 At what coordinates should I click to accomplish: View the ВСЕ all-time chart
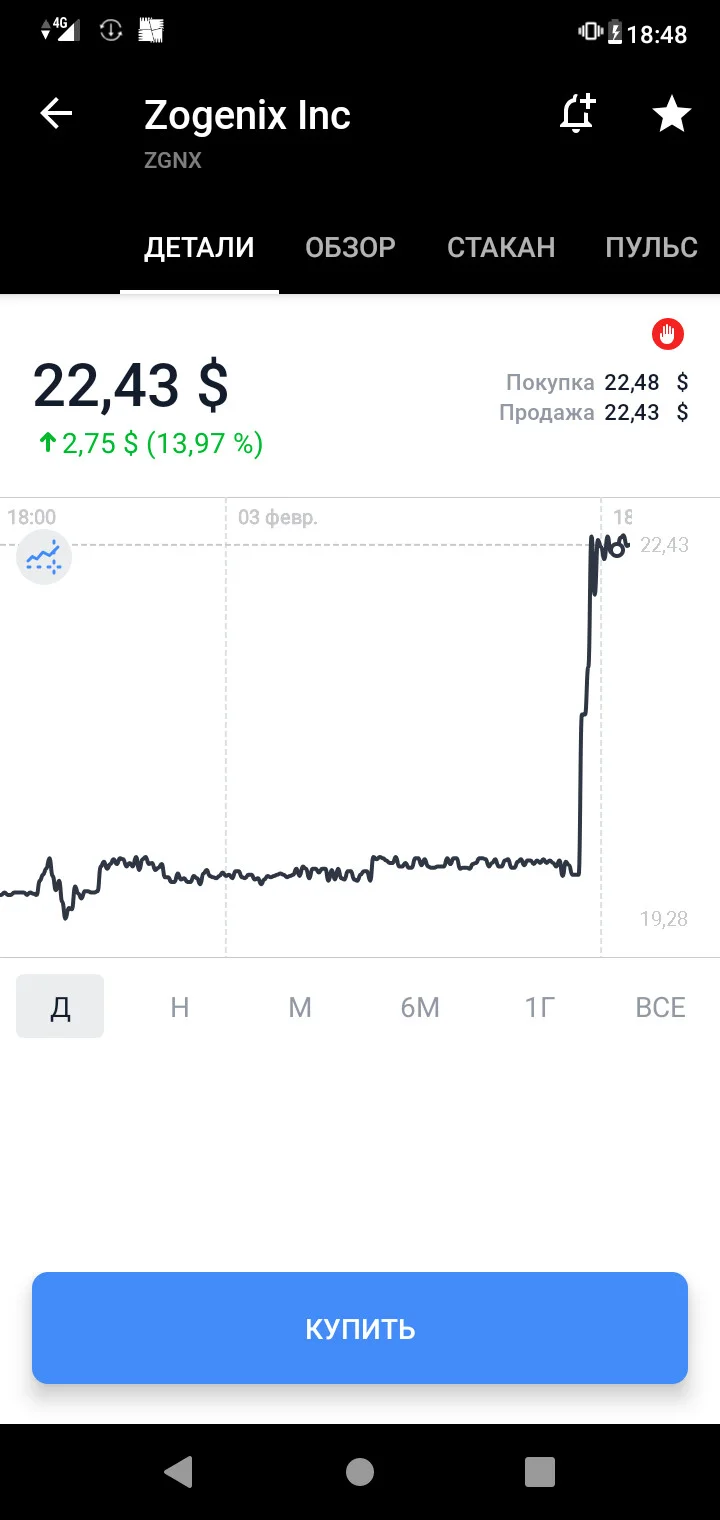coord(660,1006)
